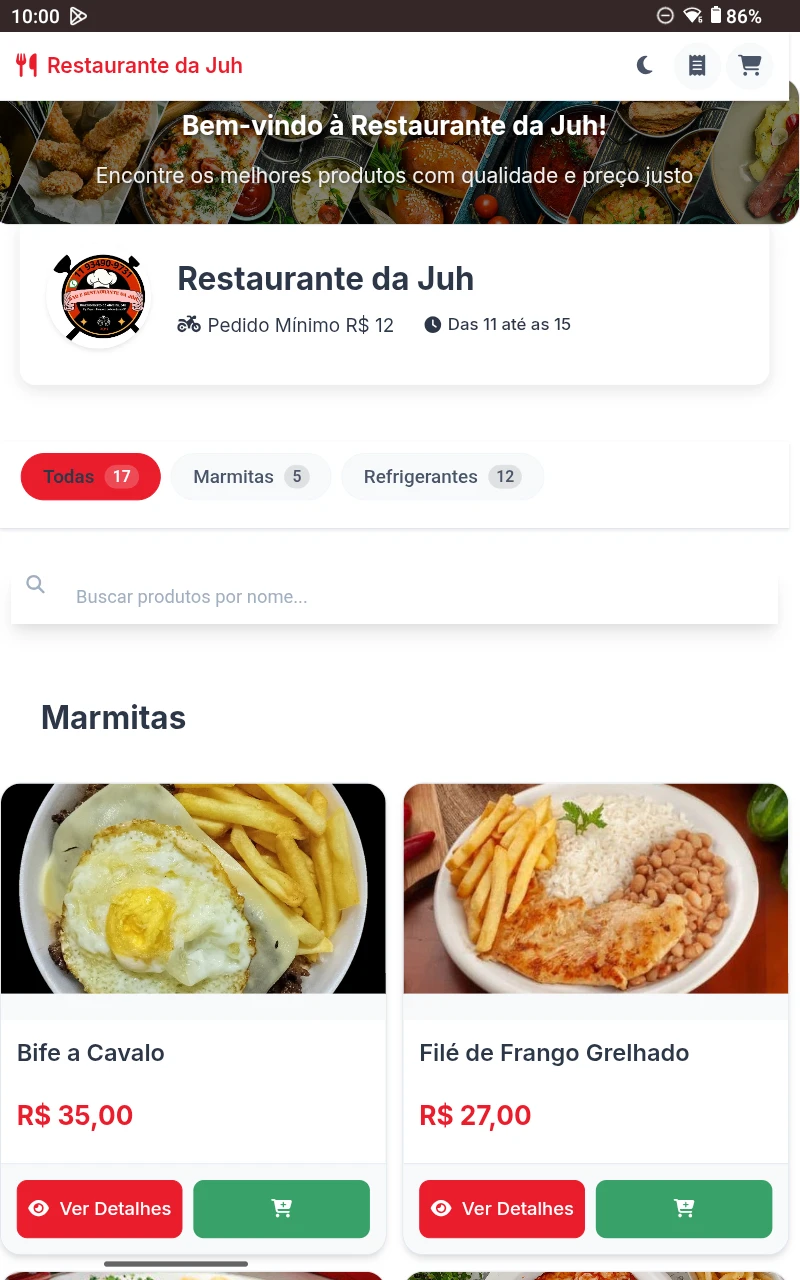View details for Bife a Cavalo
The image size is (800, 1280).
(100, 1209)
